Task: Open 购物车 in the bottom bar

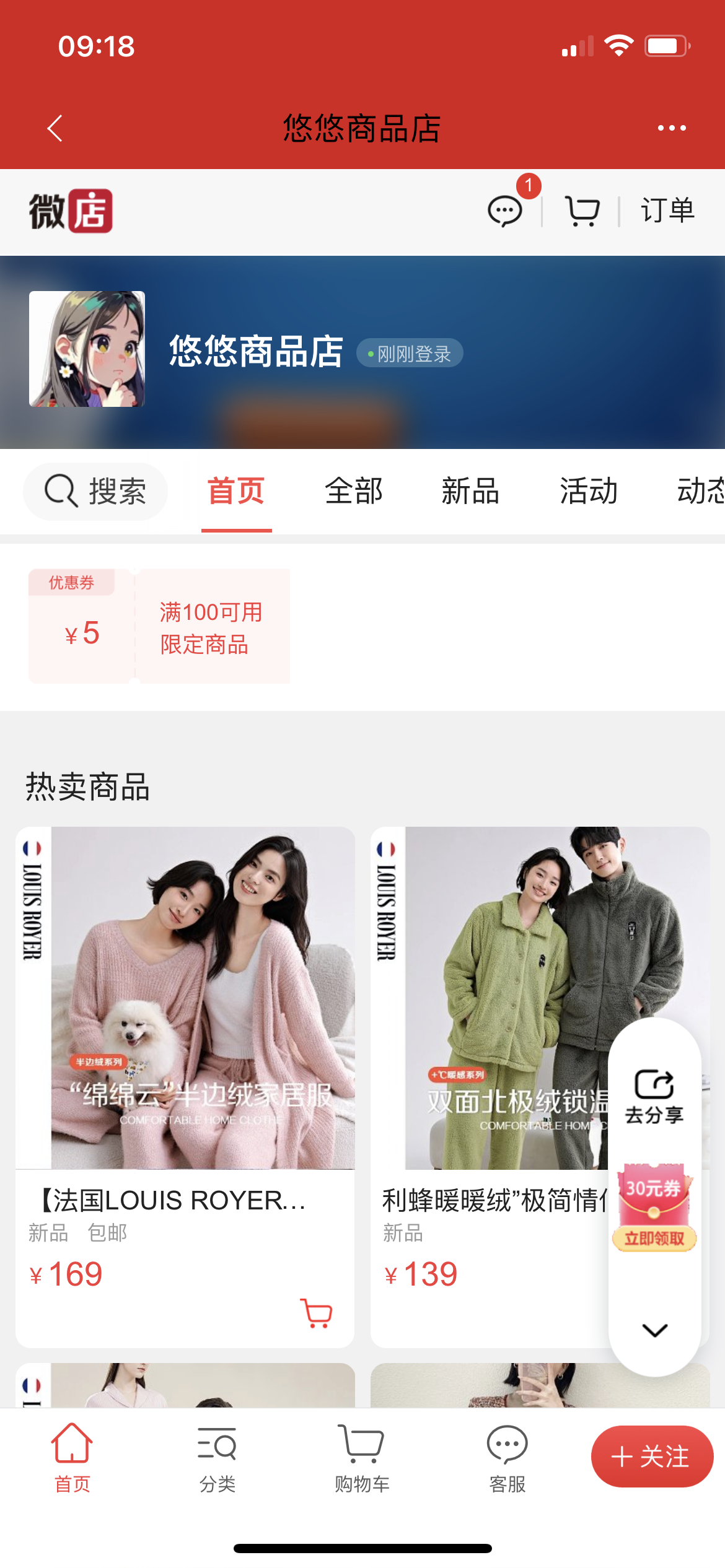Action: (x=362, y=1458)
